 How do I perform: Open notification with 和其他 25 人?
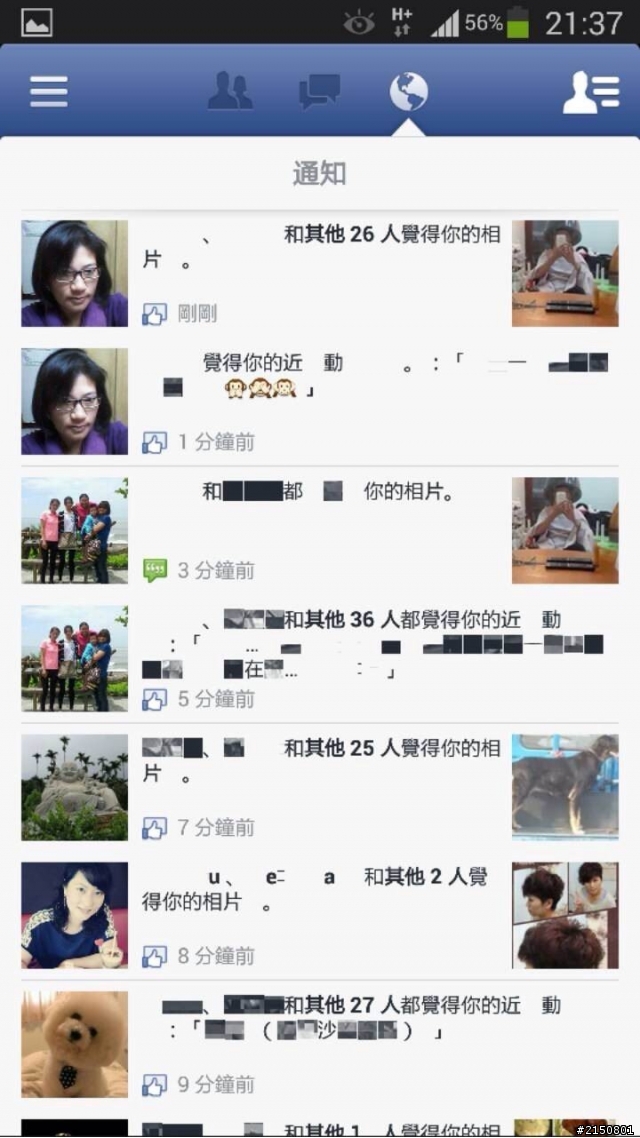coord(320,786)
